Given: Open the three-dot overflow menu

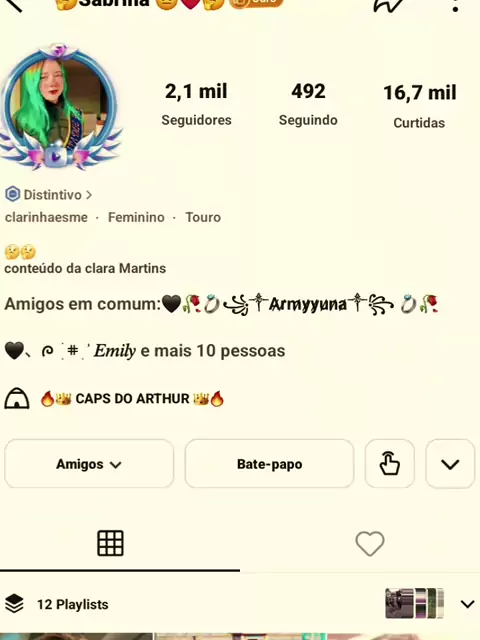Looking at the screenshot, I should pyautogui.click(x=456, y=6).
